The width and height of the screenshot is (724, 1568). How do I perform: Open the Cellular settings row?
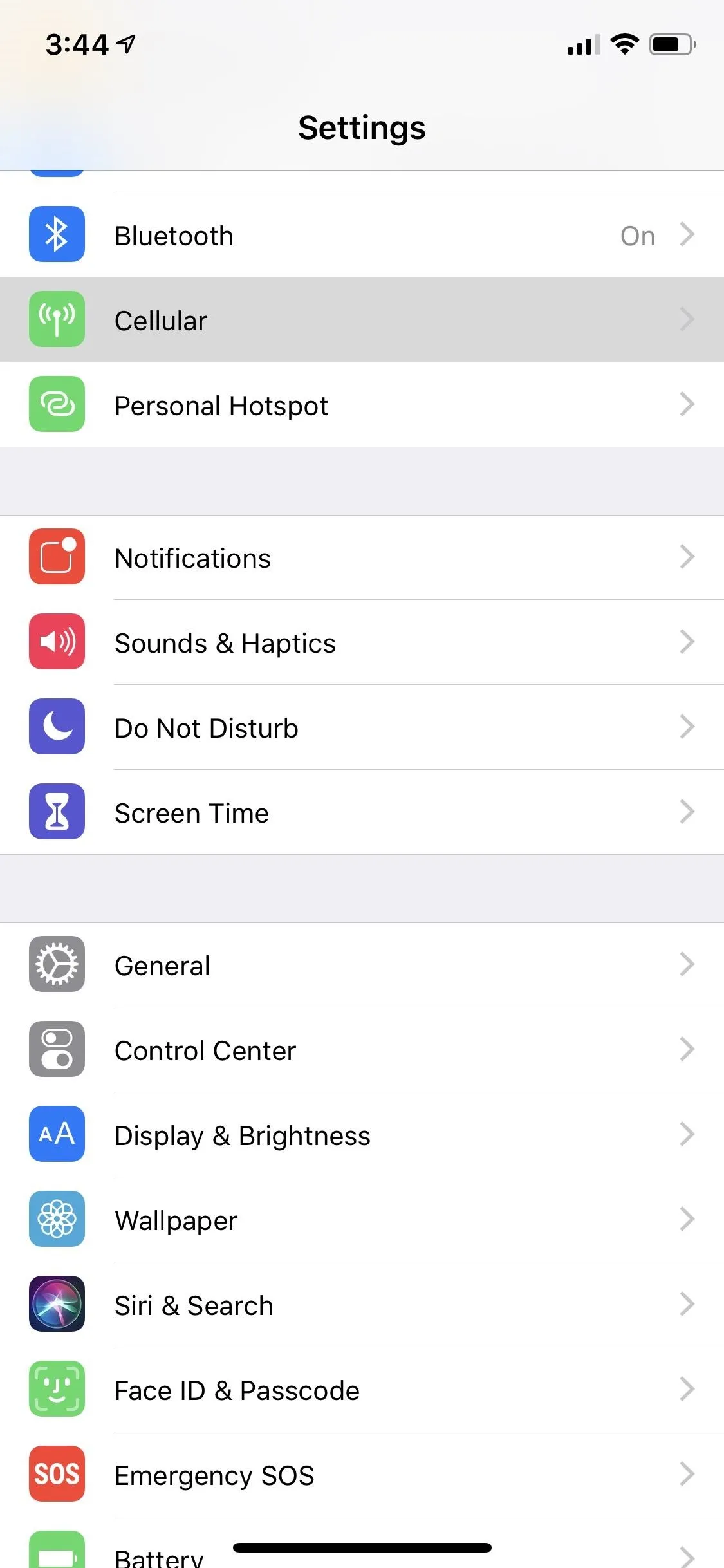tap(362, 320)
